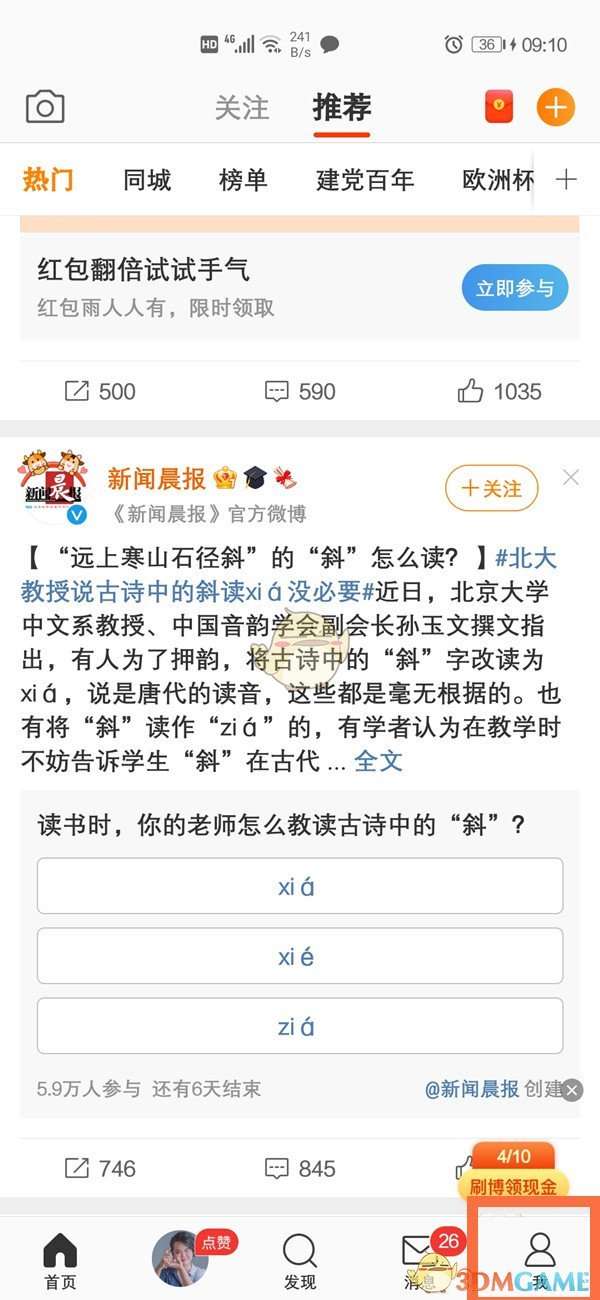Comment on the red envelope post (590)
This screenshot has width=600, height=1300.
300,391
